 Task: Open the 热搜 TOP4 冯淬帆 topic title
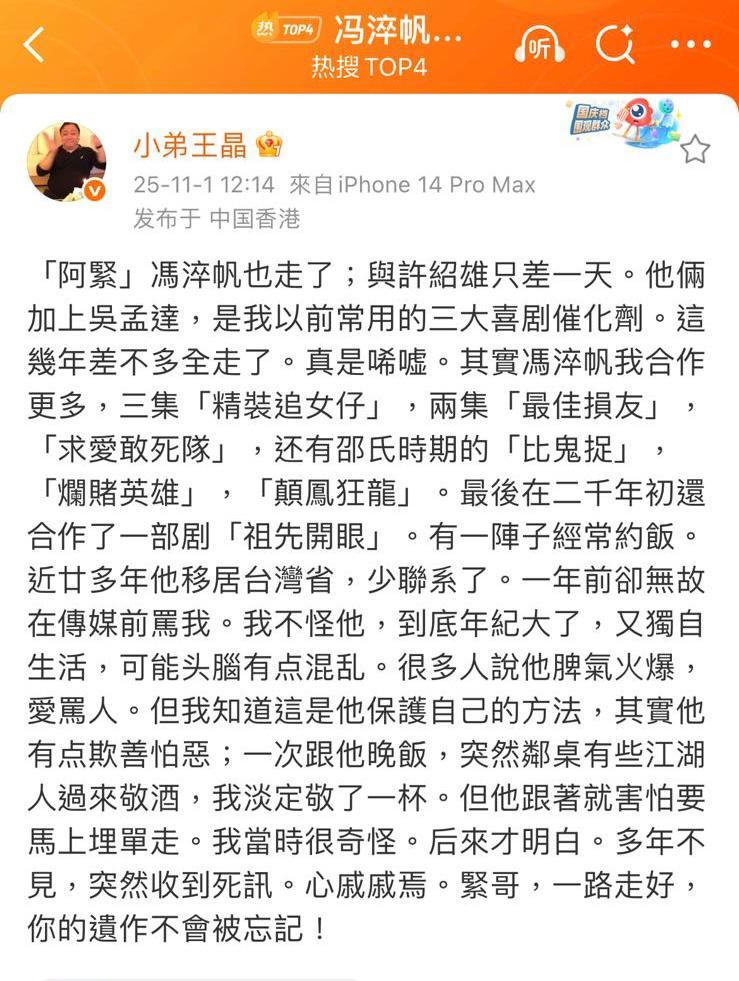(x=370, y=31)
